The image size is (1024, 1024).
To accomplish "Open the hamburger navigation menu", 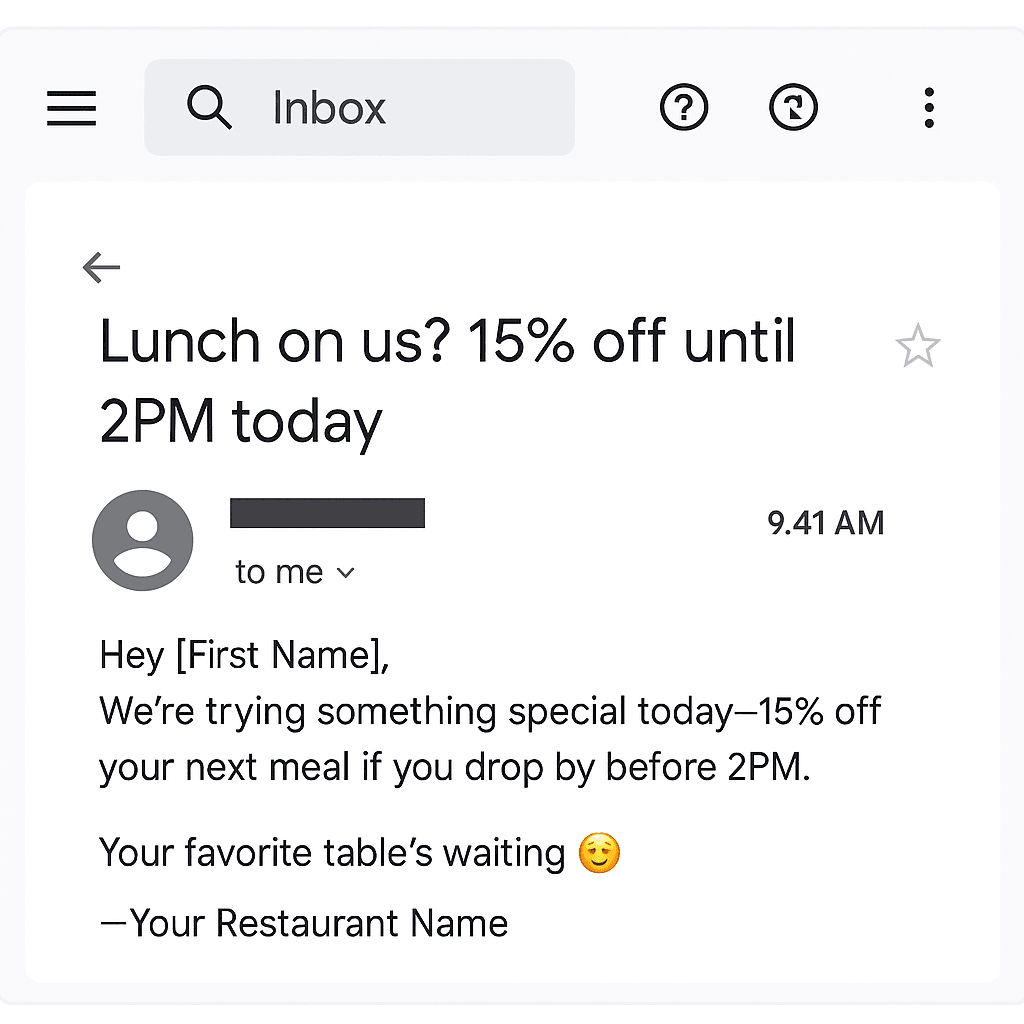I will (72, 108).
